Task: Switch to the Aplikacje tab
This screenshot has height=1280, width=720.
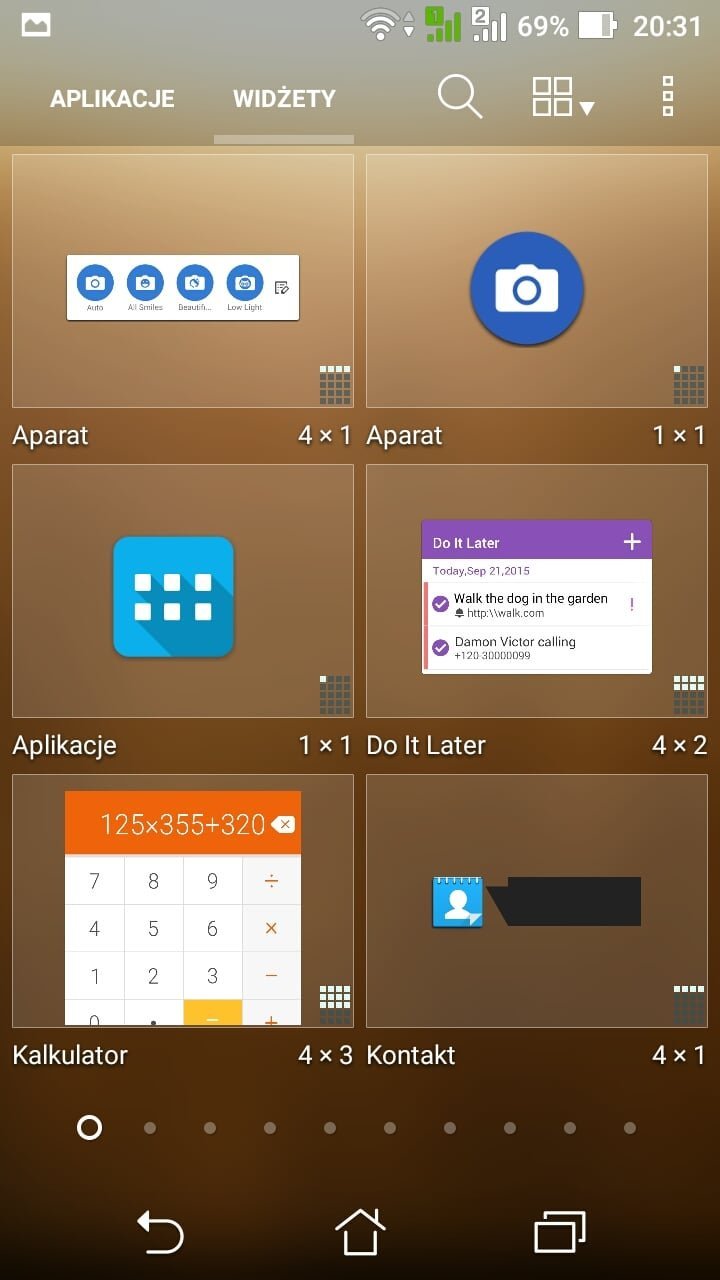Action: [x=112, y=99]
